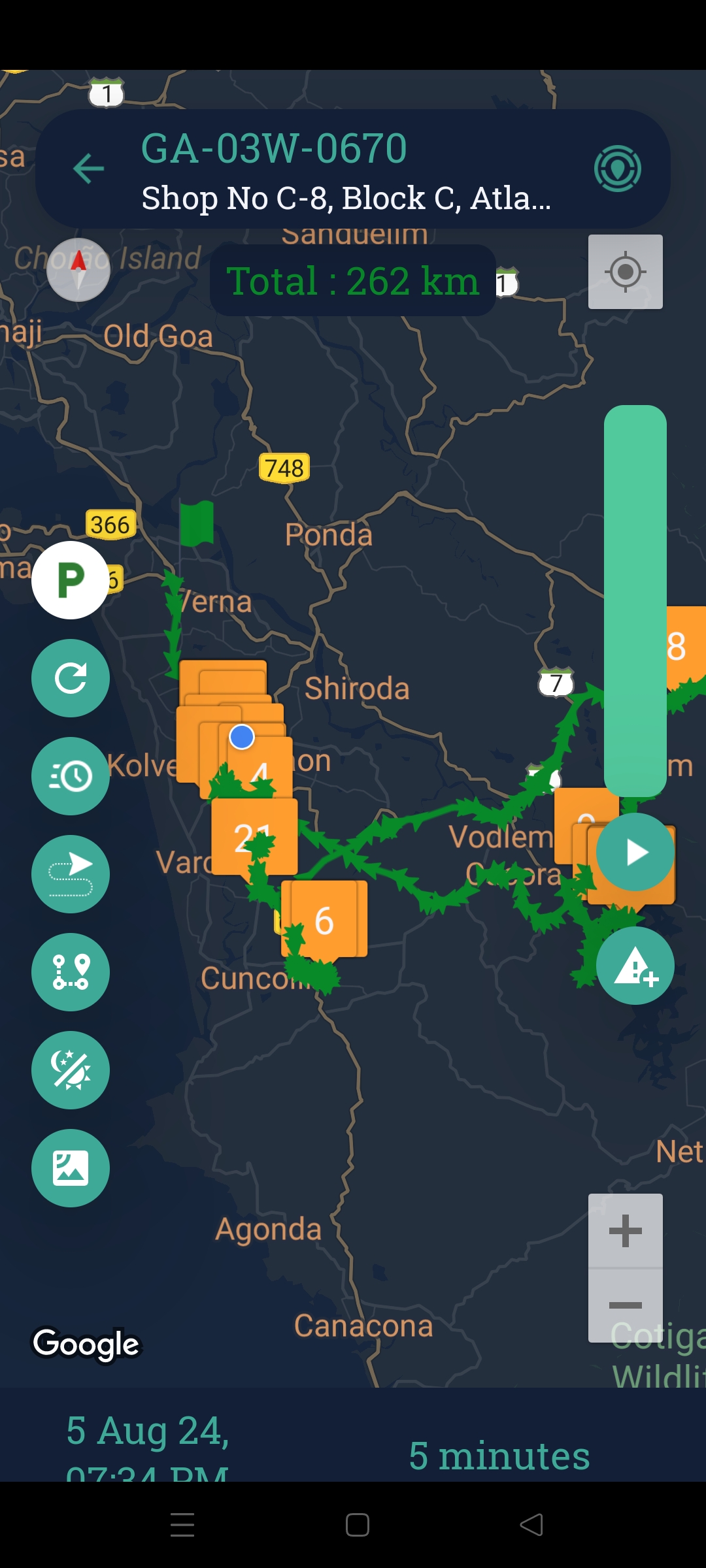The image size is (706, 1568).
Task: Refresh the route data
Action: [71, 678]
